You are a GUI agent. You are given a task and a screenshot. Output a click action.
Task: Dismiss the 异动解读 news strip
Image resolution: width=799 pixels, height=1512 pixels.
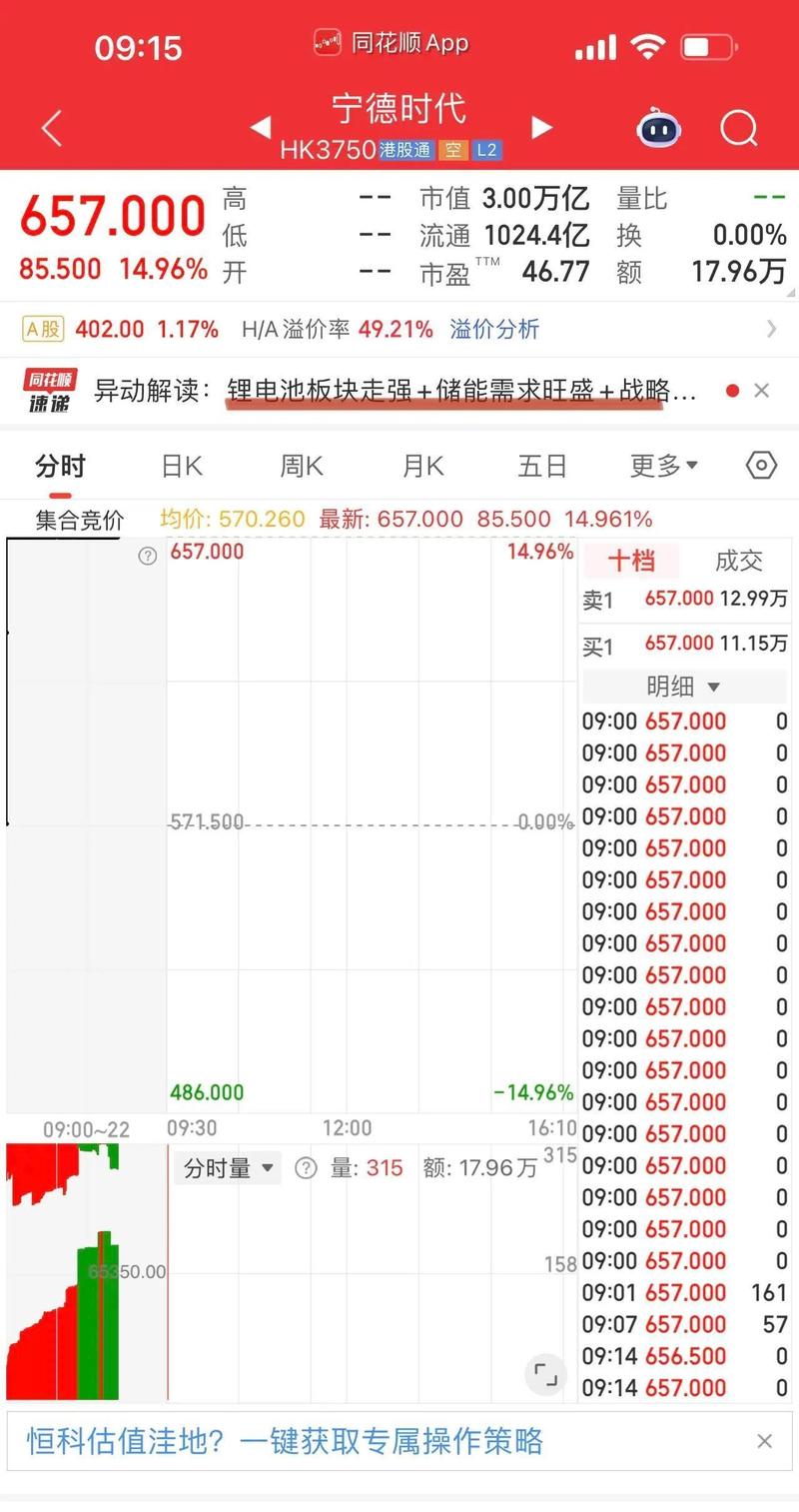pos(762,391)
